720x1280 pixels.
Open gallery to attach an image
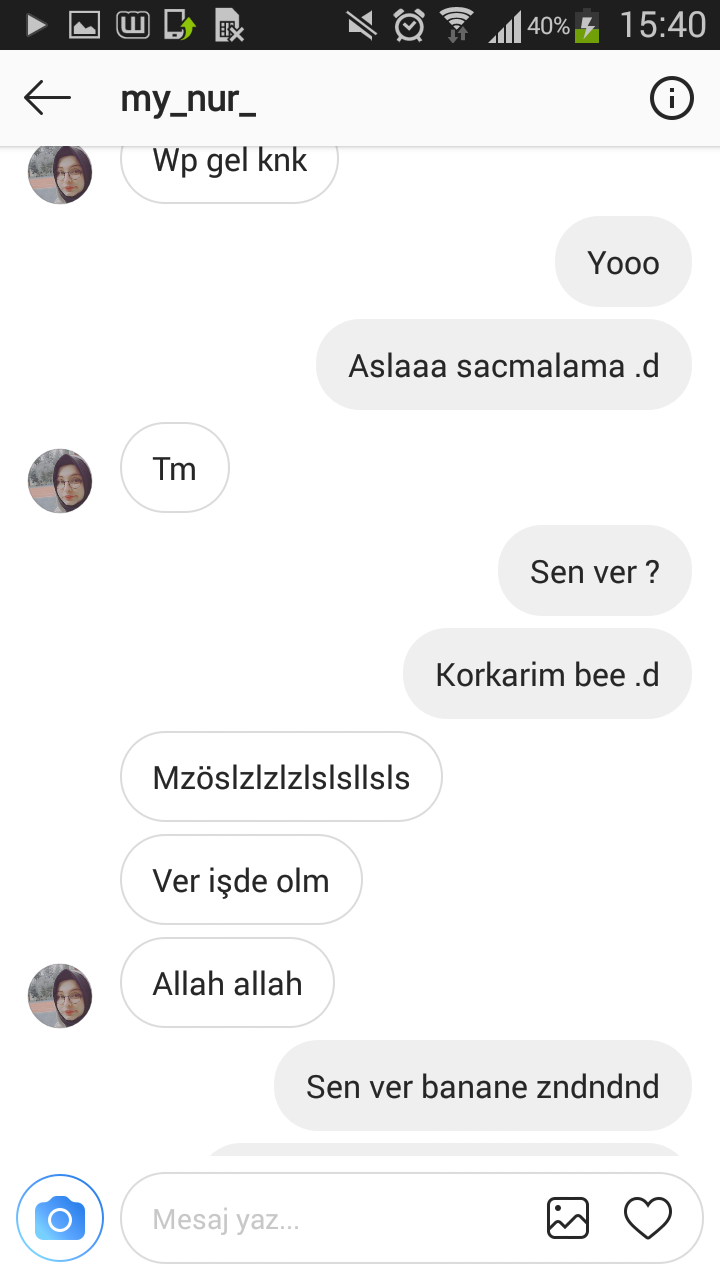[567, 1218]
